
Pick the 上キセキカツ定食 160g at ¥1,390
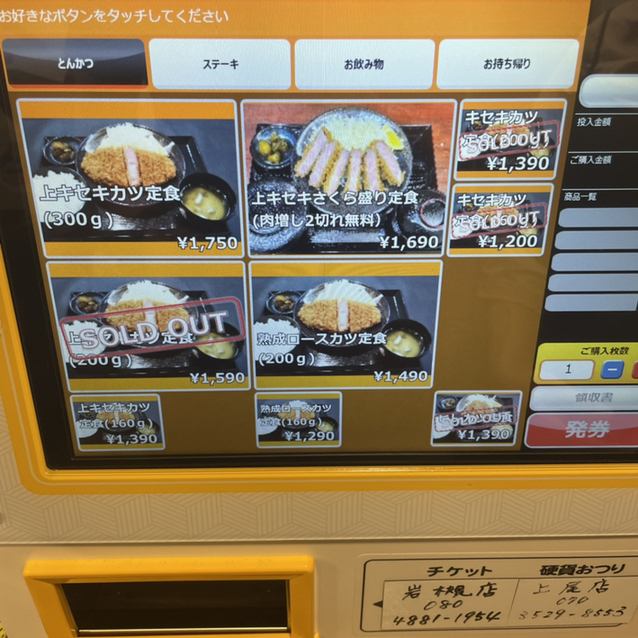117,422
